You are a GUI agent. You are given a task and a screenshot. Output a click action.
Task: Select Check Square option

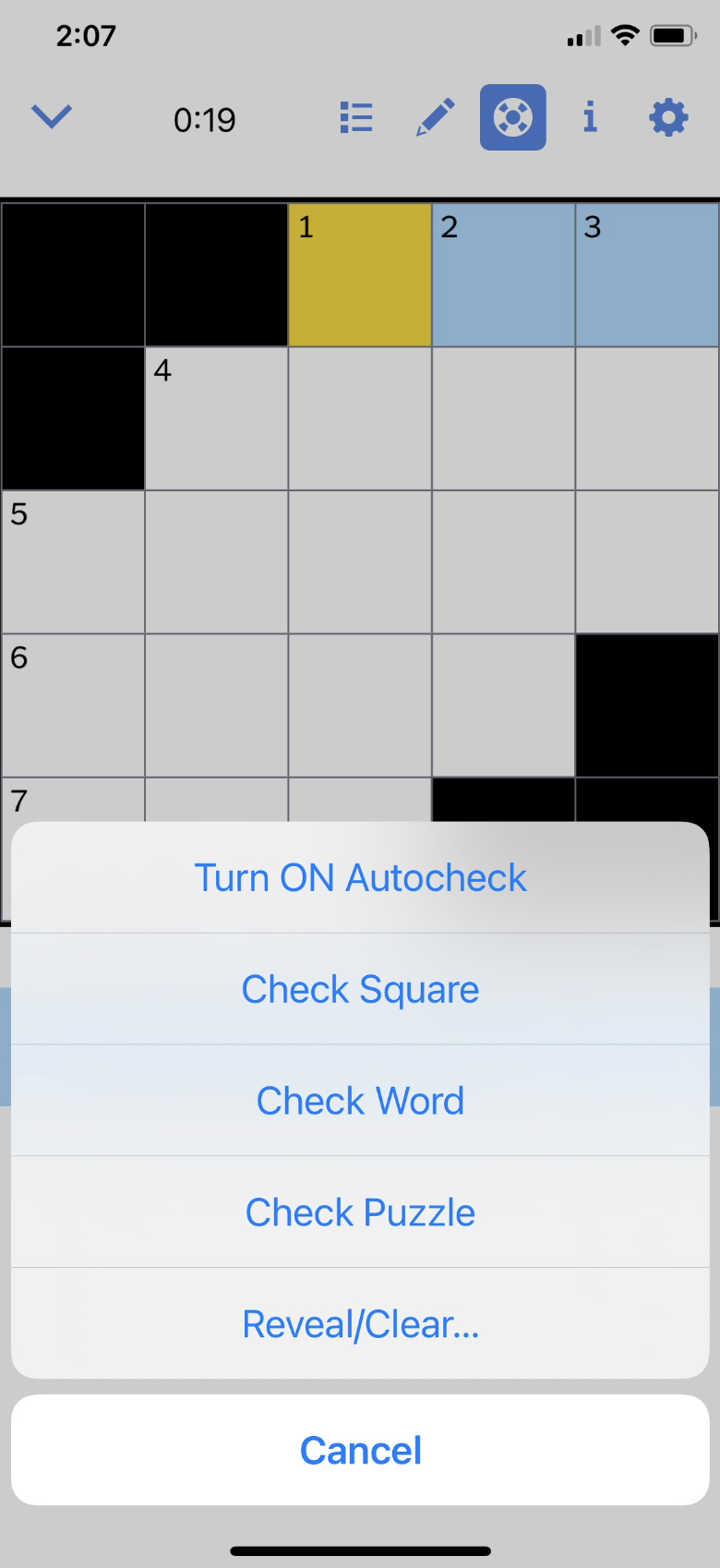360,990
